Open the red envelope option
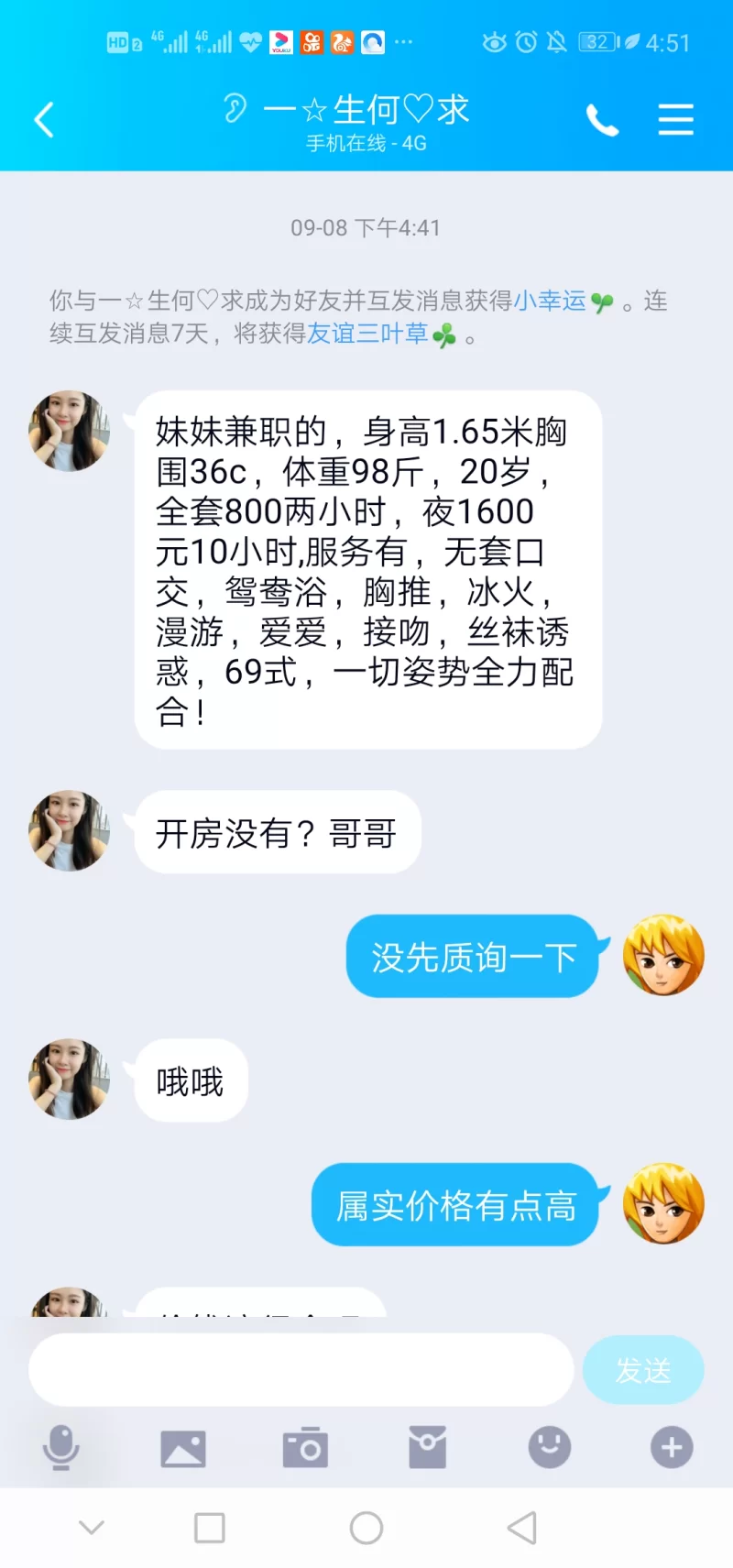 [x=427, y=1448]
